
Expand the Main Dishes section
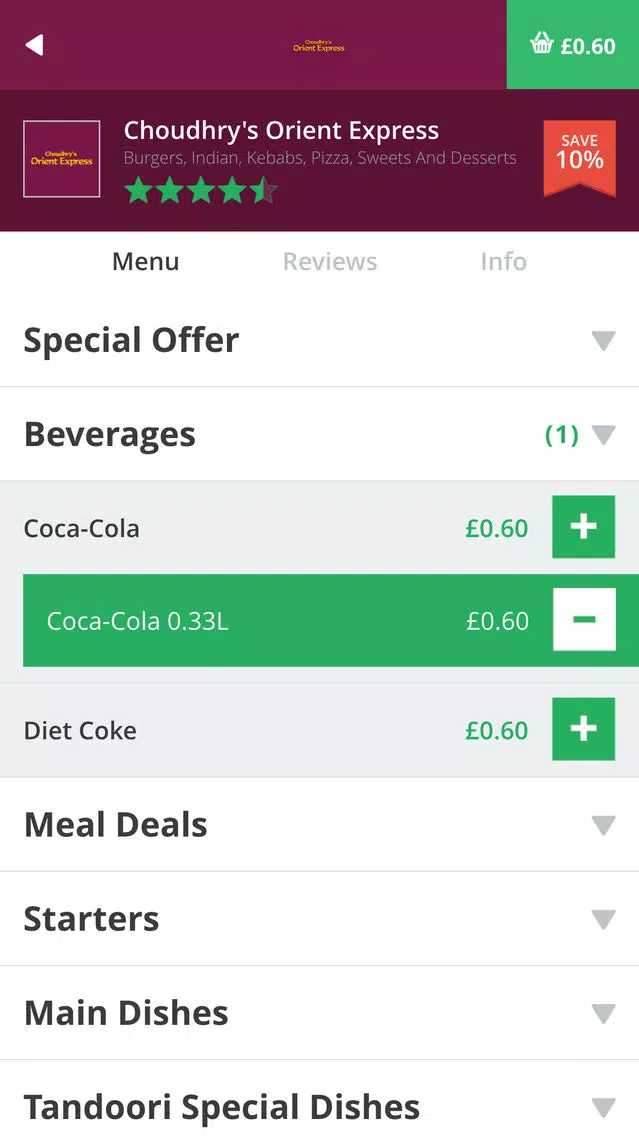click(320, 1013)
